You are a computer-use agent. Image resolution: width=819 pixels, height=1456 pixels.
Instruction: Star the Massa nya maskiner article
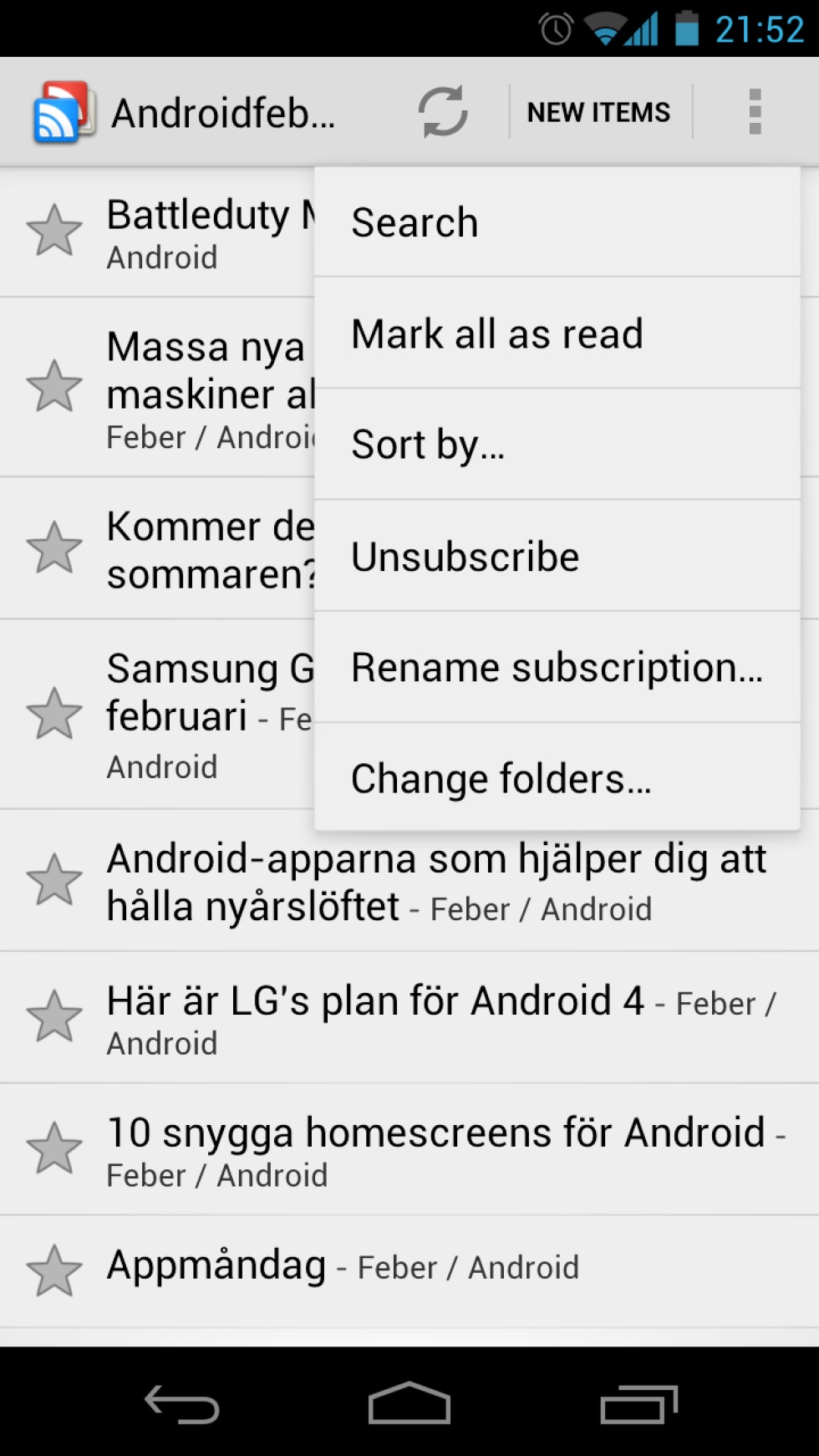(54, 386)
